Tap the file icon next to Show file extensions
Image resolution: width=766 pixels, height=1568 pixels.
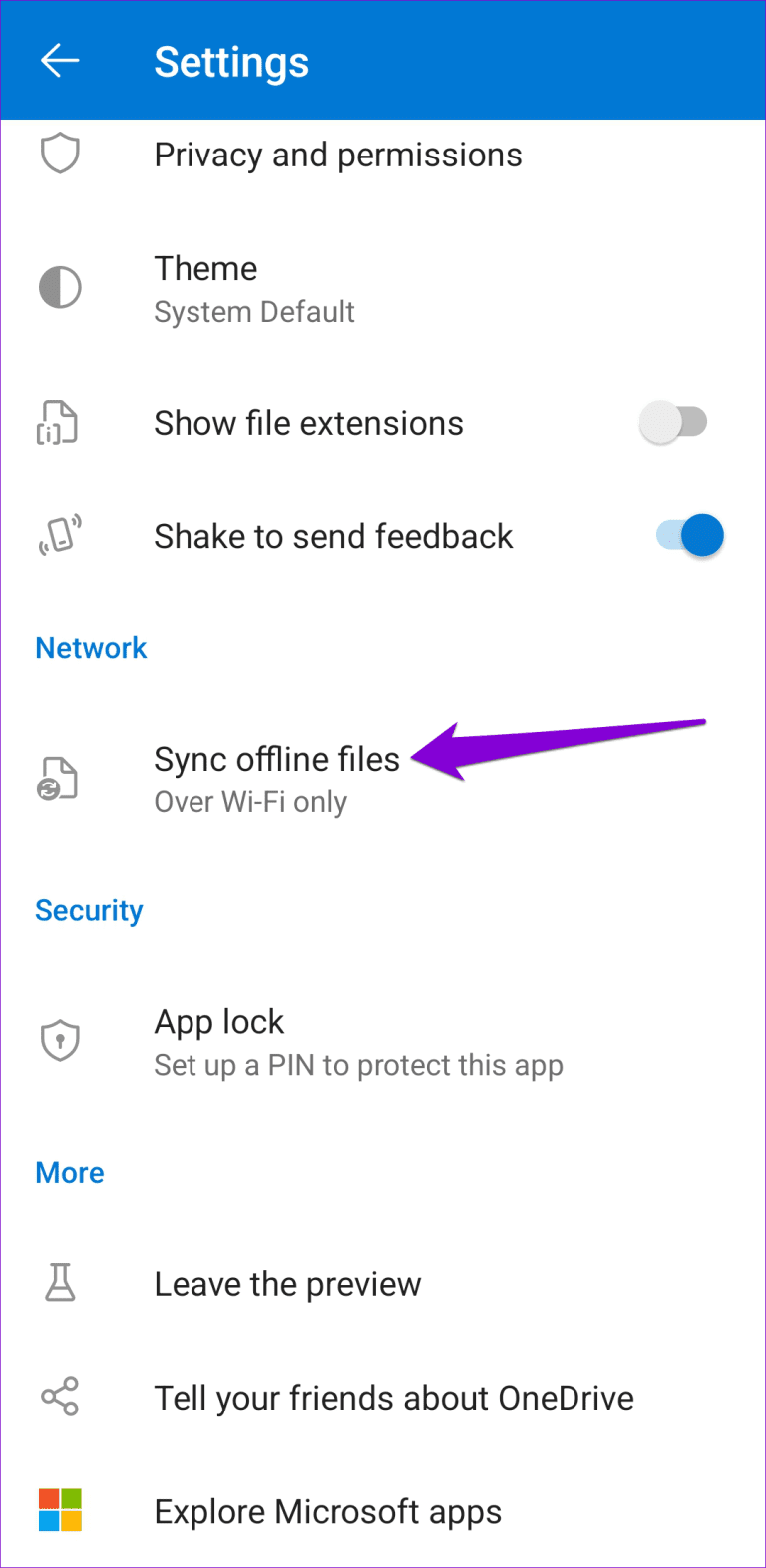click(57, 422)
